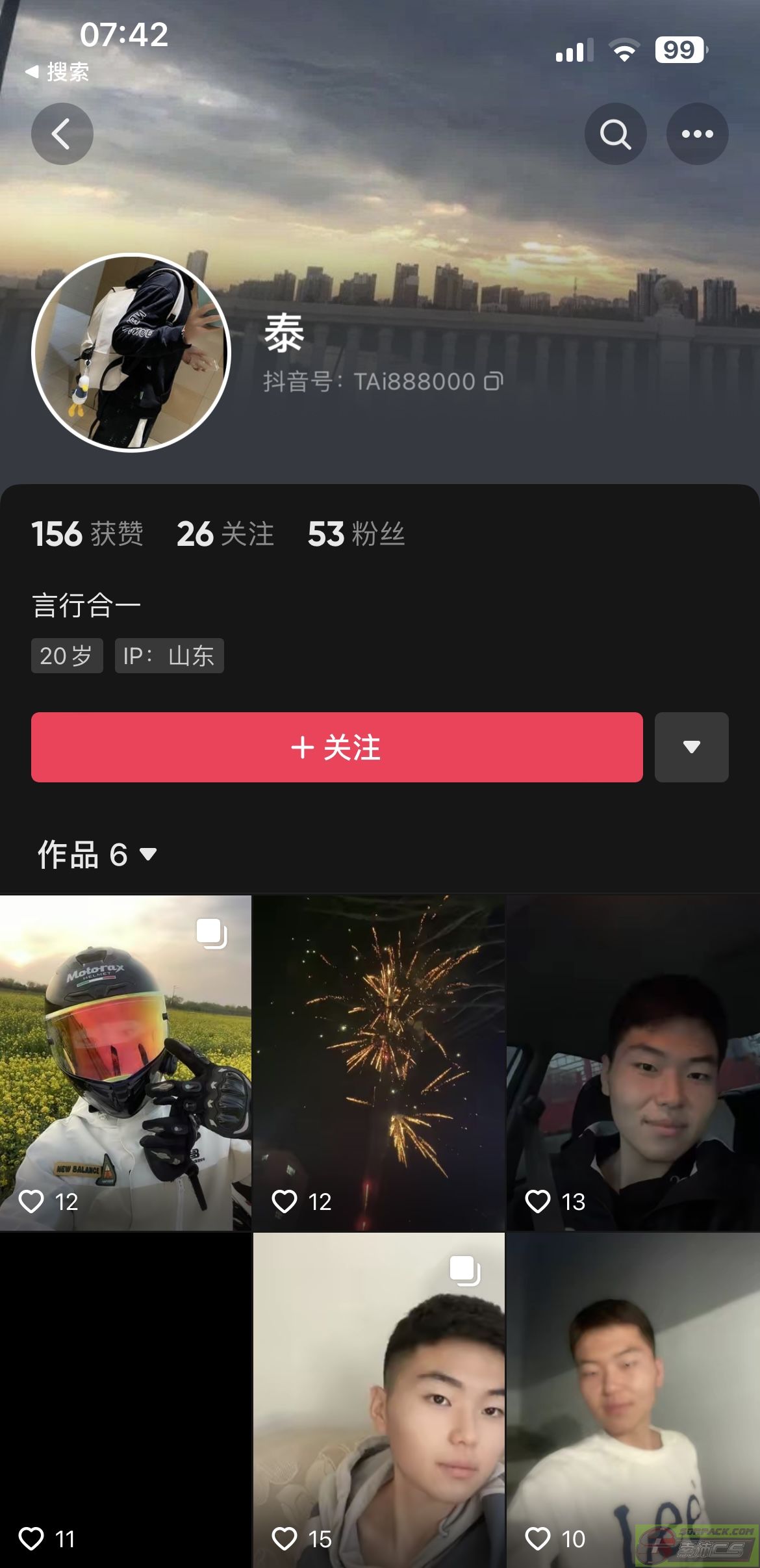Image resolution: width=760 pixels, height=1568 pixels.
Task: Open the 156 获赞 likes count
Action: 87,534
